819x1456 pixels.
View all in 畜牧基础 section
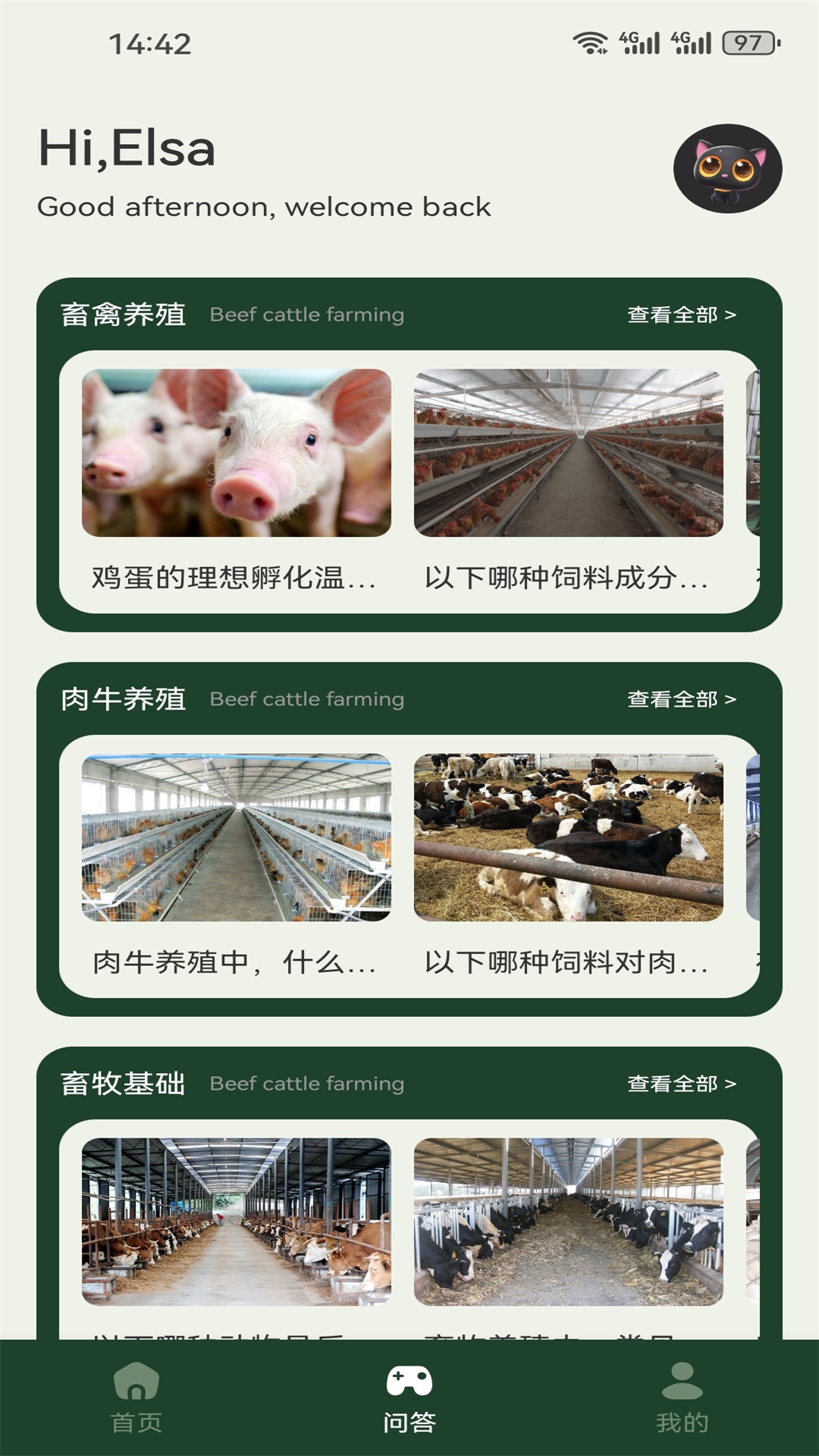tap(681, 1084)
